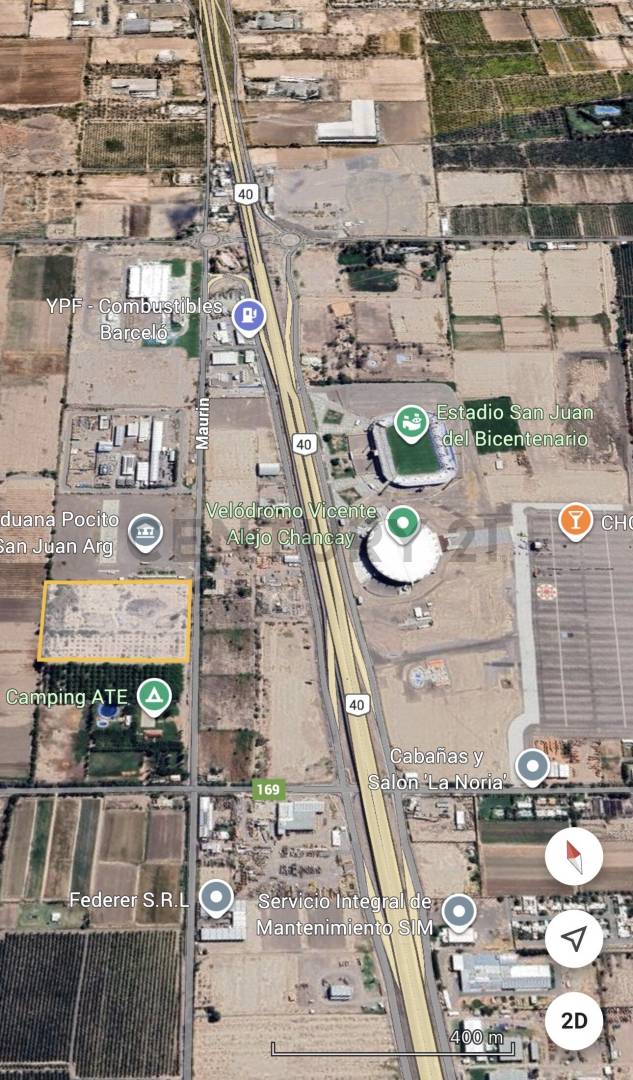This screenshot has height=1080, width=633.
Task: Switch the map to 2D view
Action: point(574,1020)
